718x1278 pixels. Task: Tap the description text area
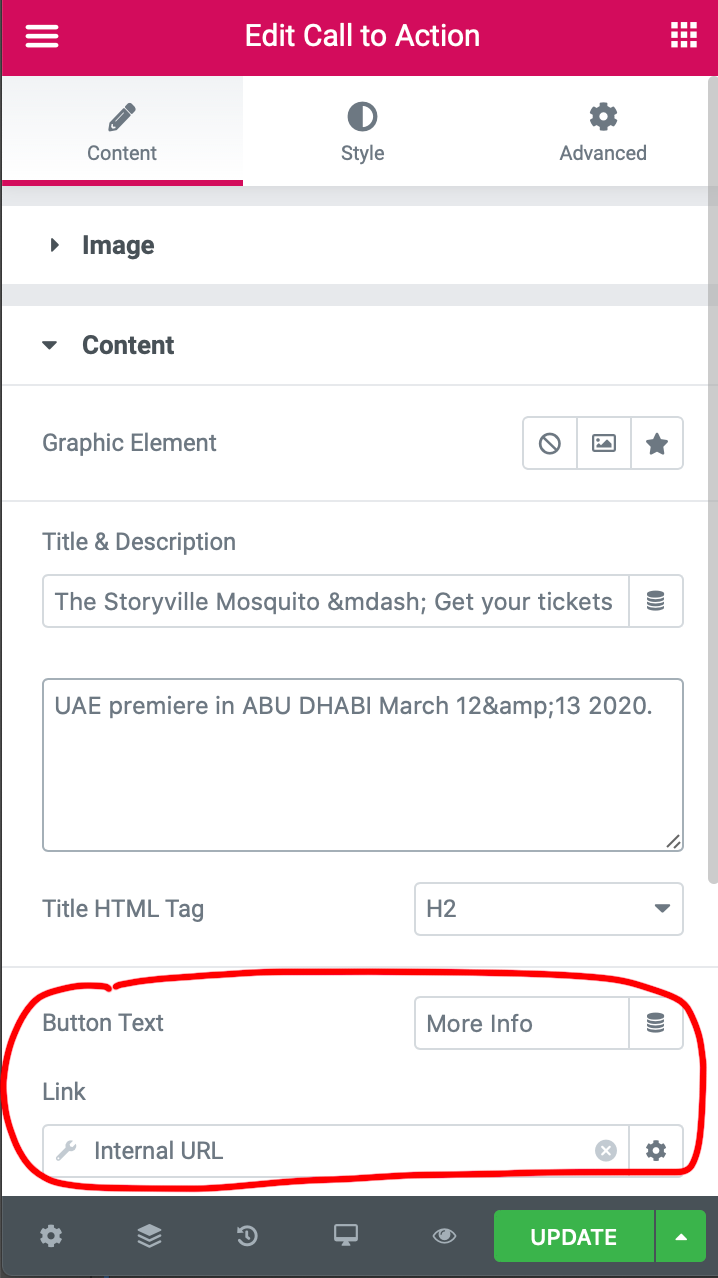pyautogui.click(x=363, y=765)
